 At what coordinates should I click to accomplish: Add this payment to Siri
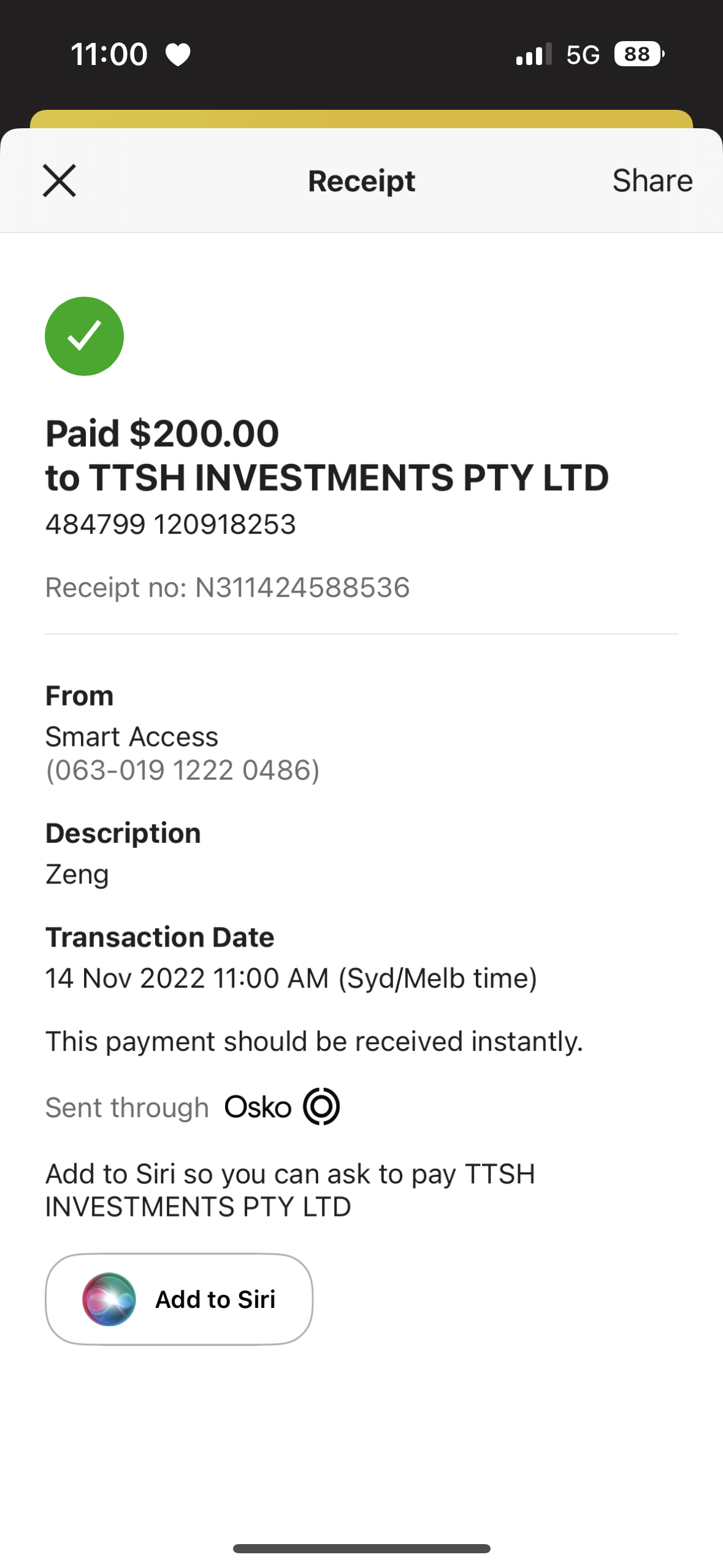tap(179, 1299)
